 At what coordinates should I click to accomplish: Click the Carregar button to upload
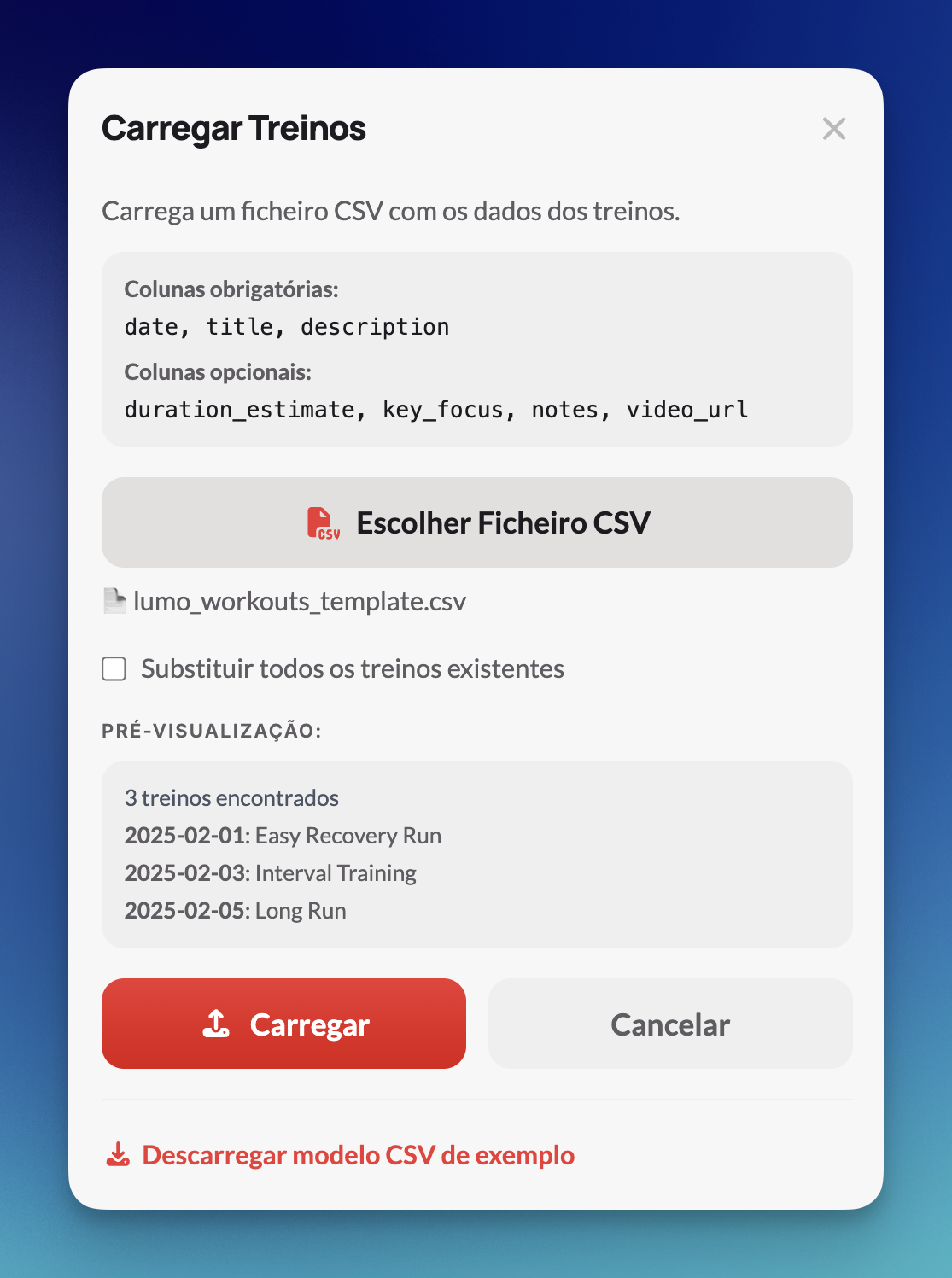pyautogui.click(x=283, y=1024)
